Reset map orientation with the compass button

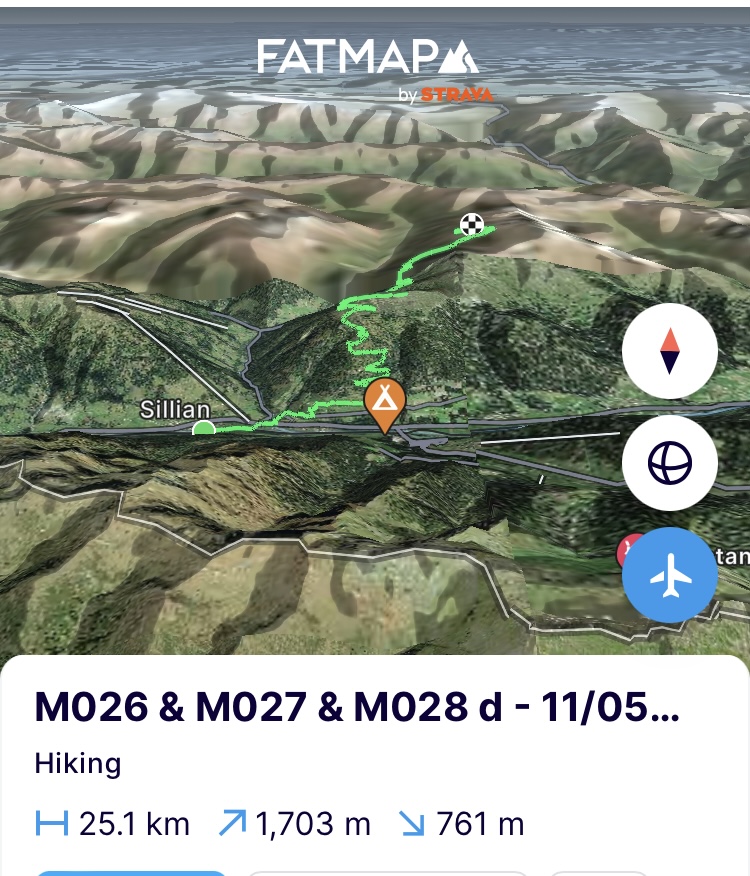[669, 351]
